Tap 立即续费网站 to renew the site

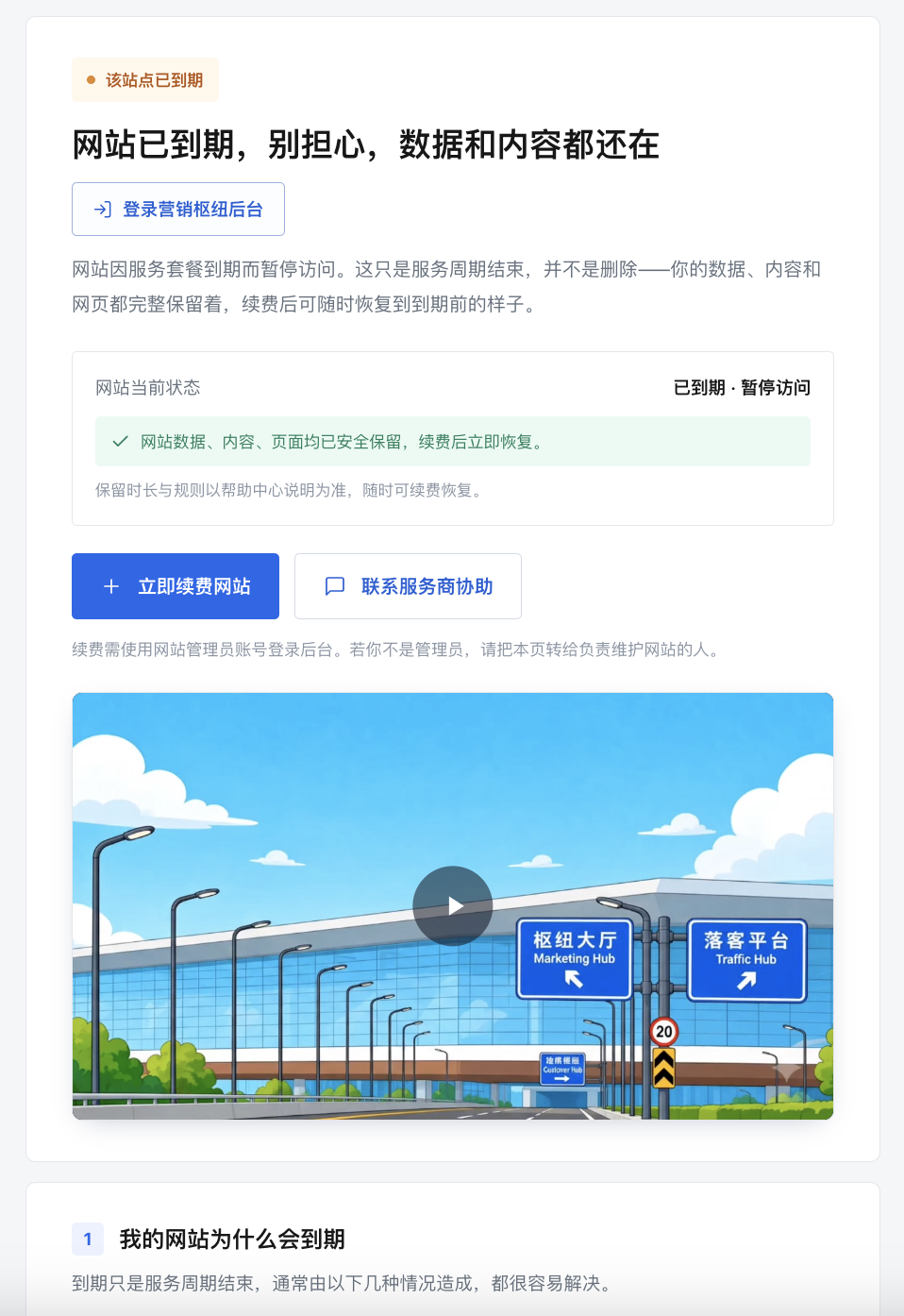click(x=176, y=586)
